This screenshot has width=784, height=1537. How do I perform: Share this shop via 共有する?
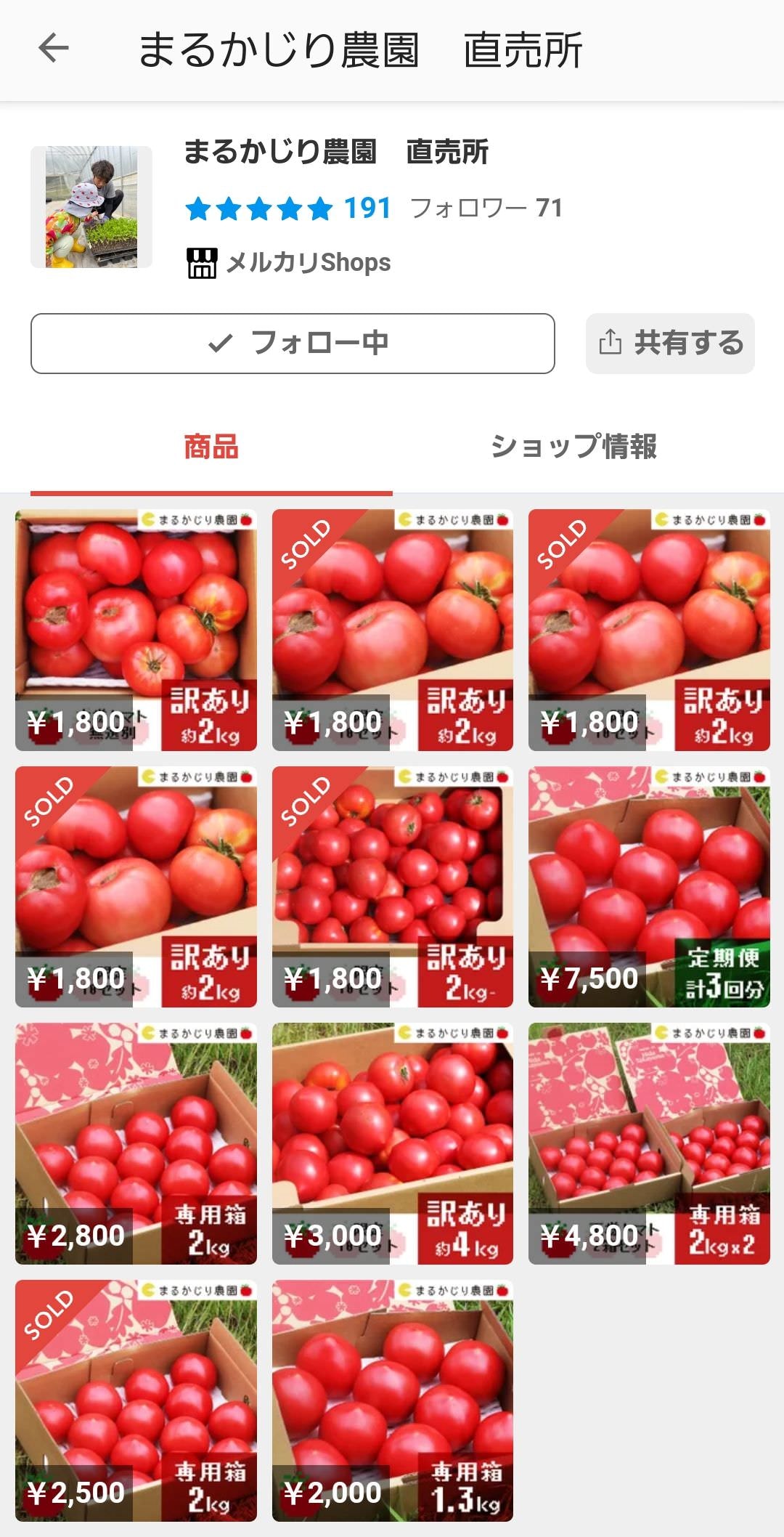[670, 344]
